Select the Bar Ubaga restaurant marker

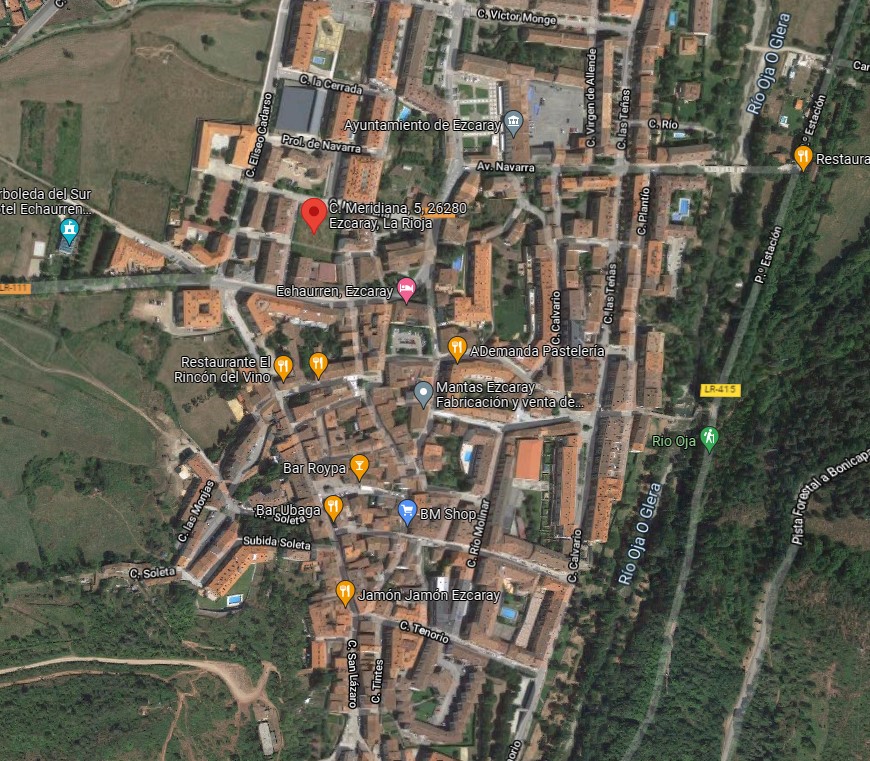click(x=334, y=508)
